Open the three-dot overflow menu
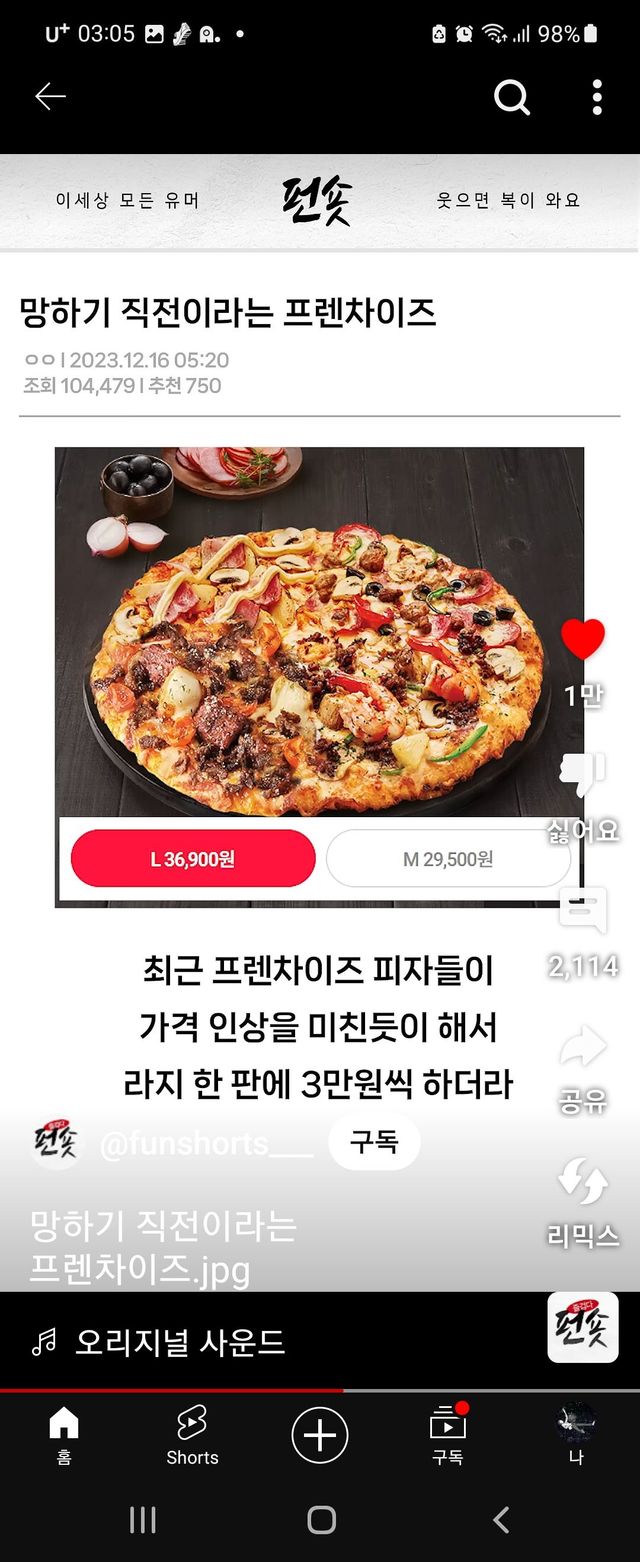The image size is (640, 1562). (x=597, y=97)
